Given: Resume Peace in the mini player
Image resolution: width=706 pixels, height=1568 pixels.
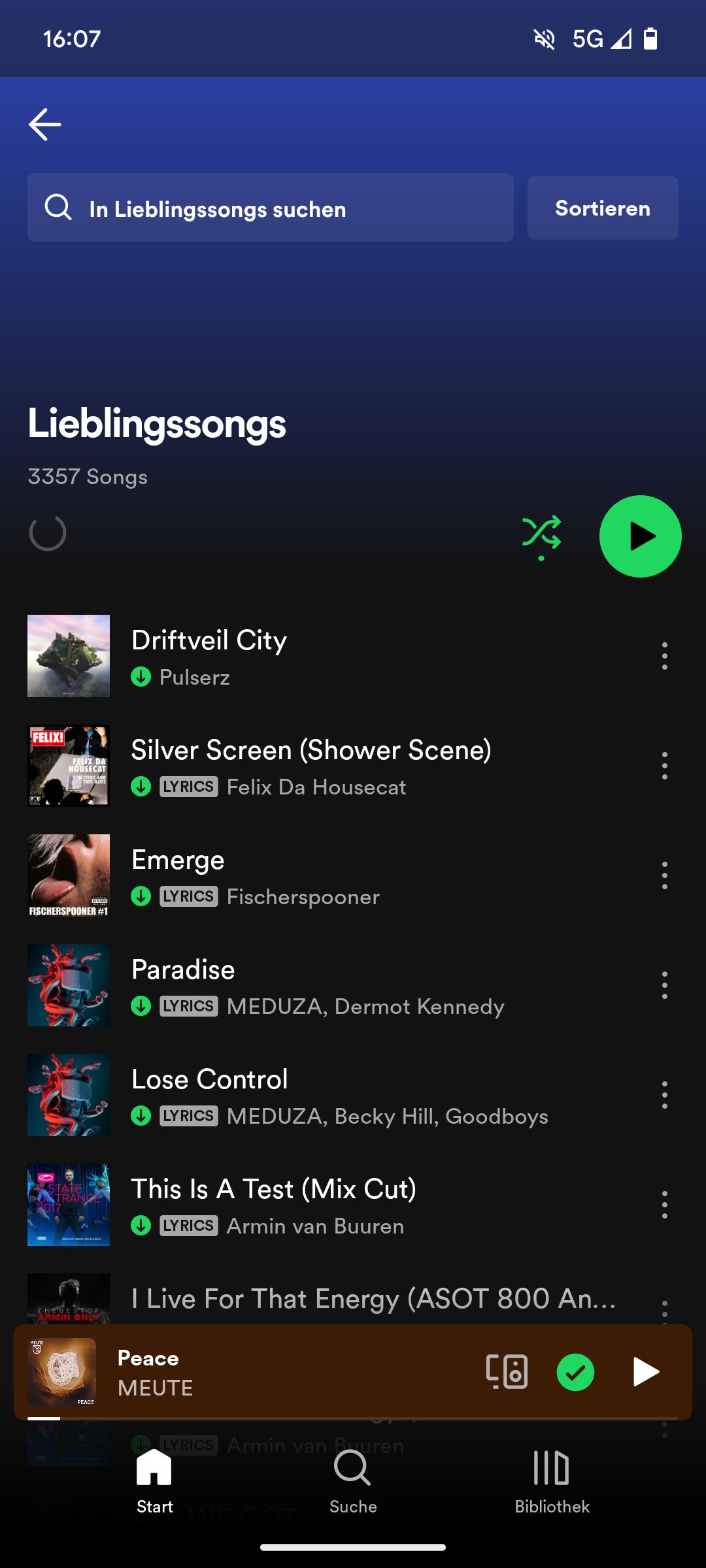Looking at the screenshot, I should coord(645,1371).
